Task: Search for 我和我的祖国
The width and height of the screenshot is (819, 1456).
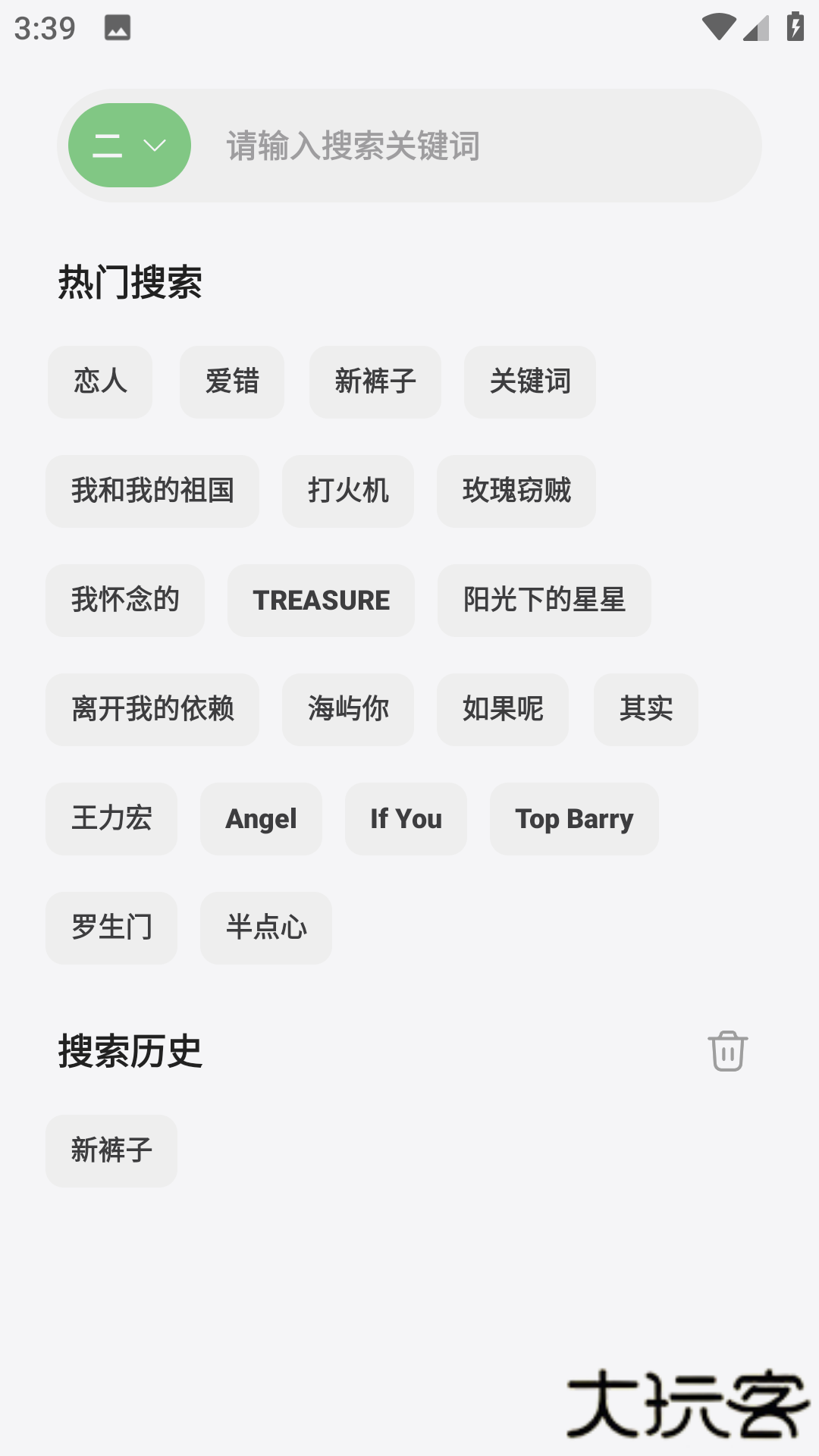Action: pyautogui.click(x=152, y=491)
